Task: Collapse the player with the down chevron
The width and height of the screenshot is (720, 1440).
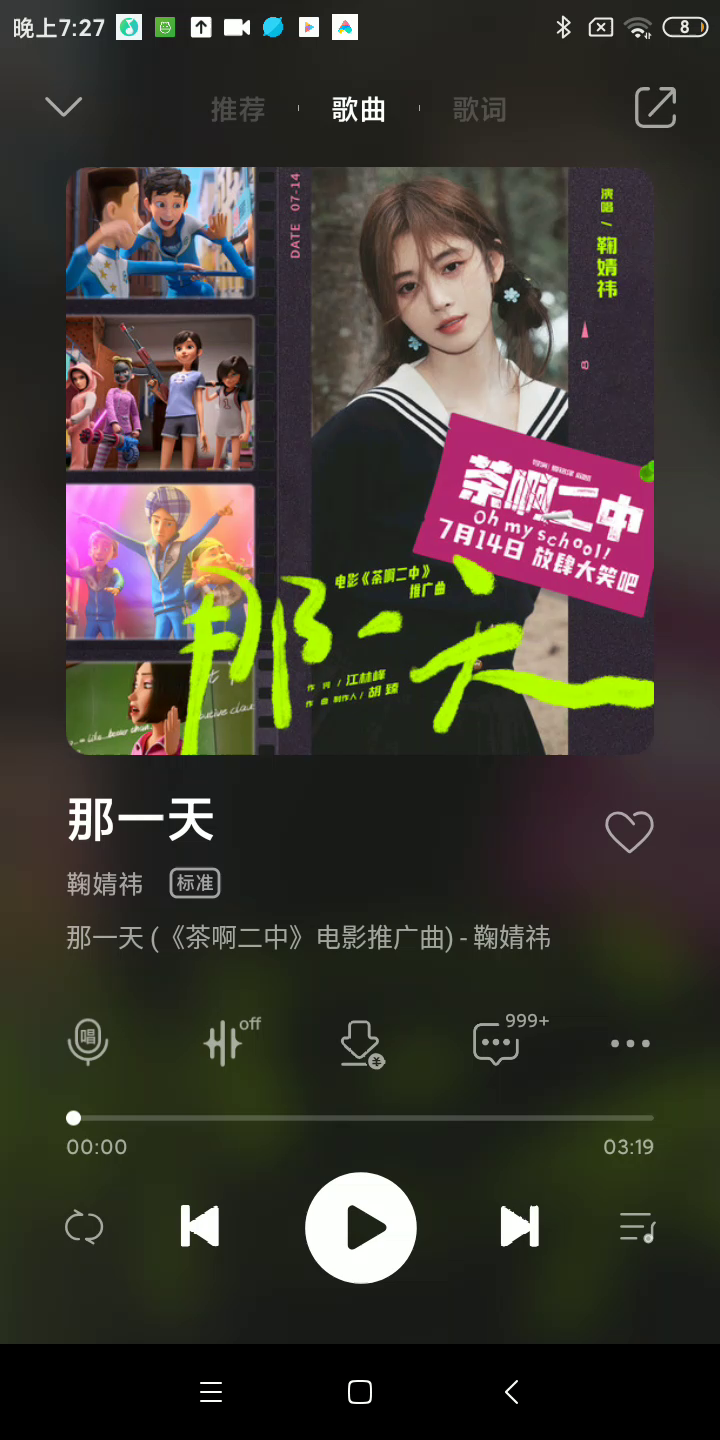Action: 64,106
